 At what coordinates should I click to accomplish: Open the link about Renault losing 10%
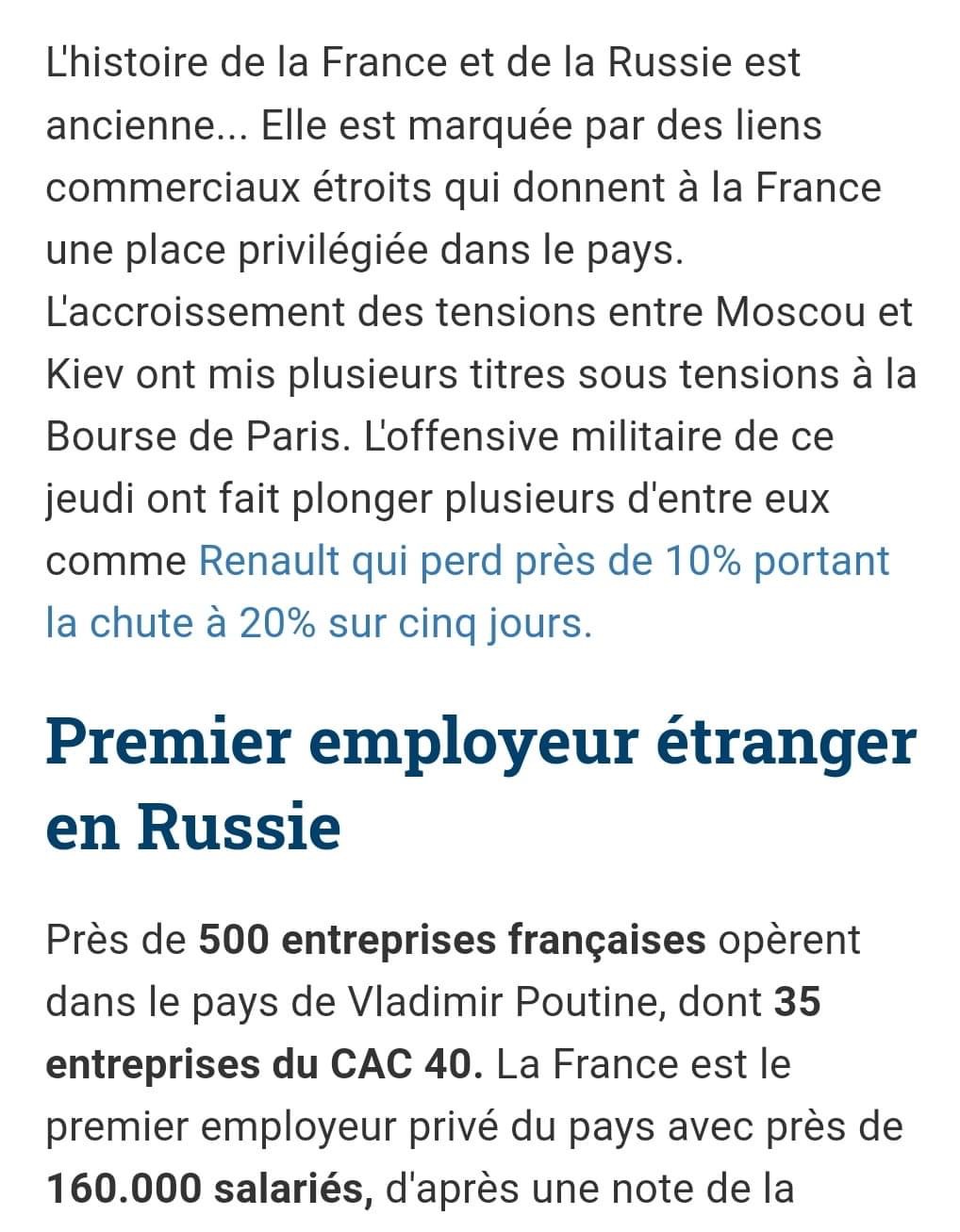pos(543,562)
